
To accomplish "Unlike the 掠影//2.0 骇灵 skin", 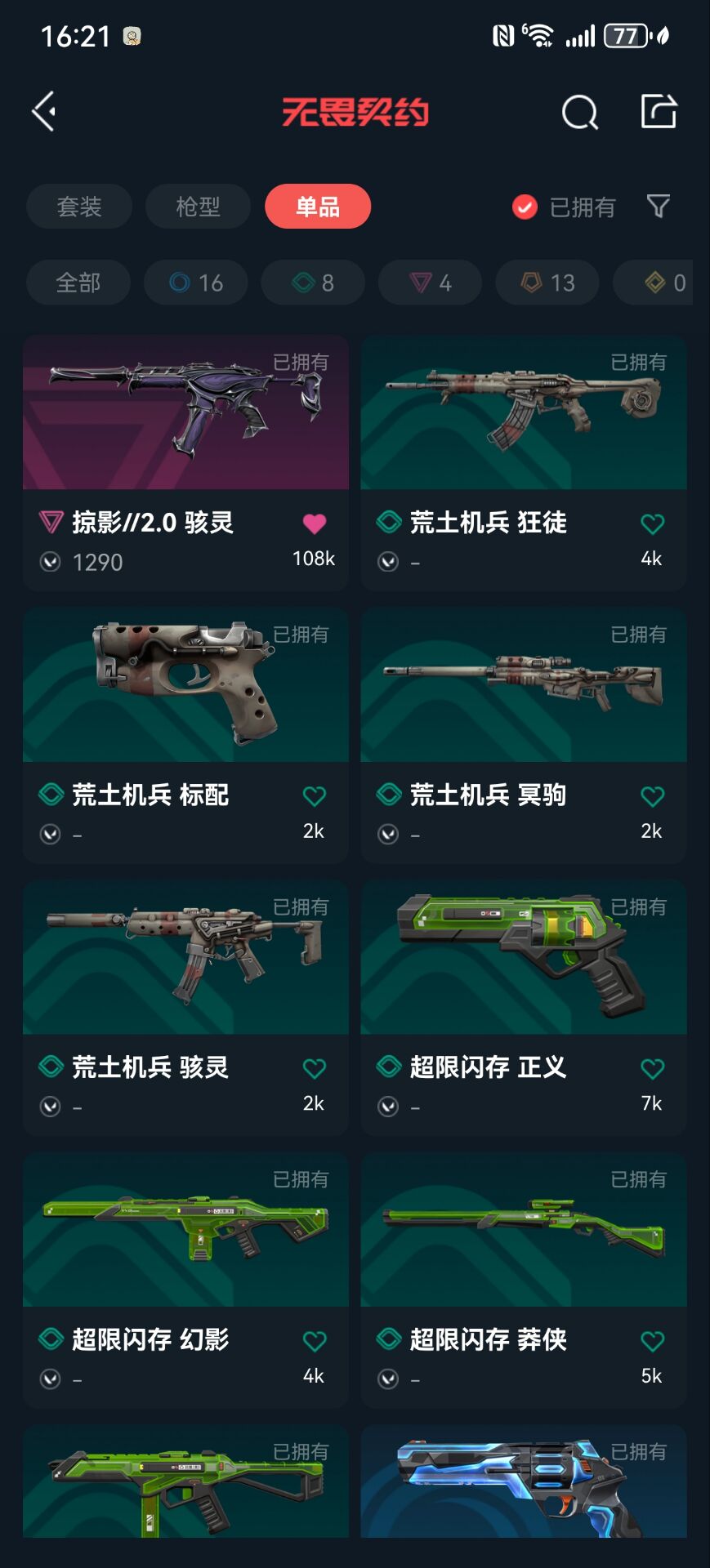I will [x=315, y=523].
